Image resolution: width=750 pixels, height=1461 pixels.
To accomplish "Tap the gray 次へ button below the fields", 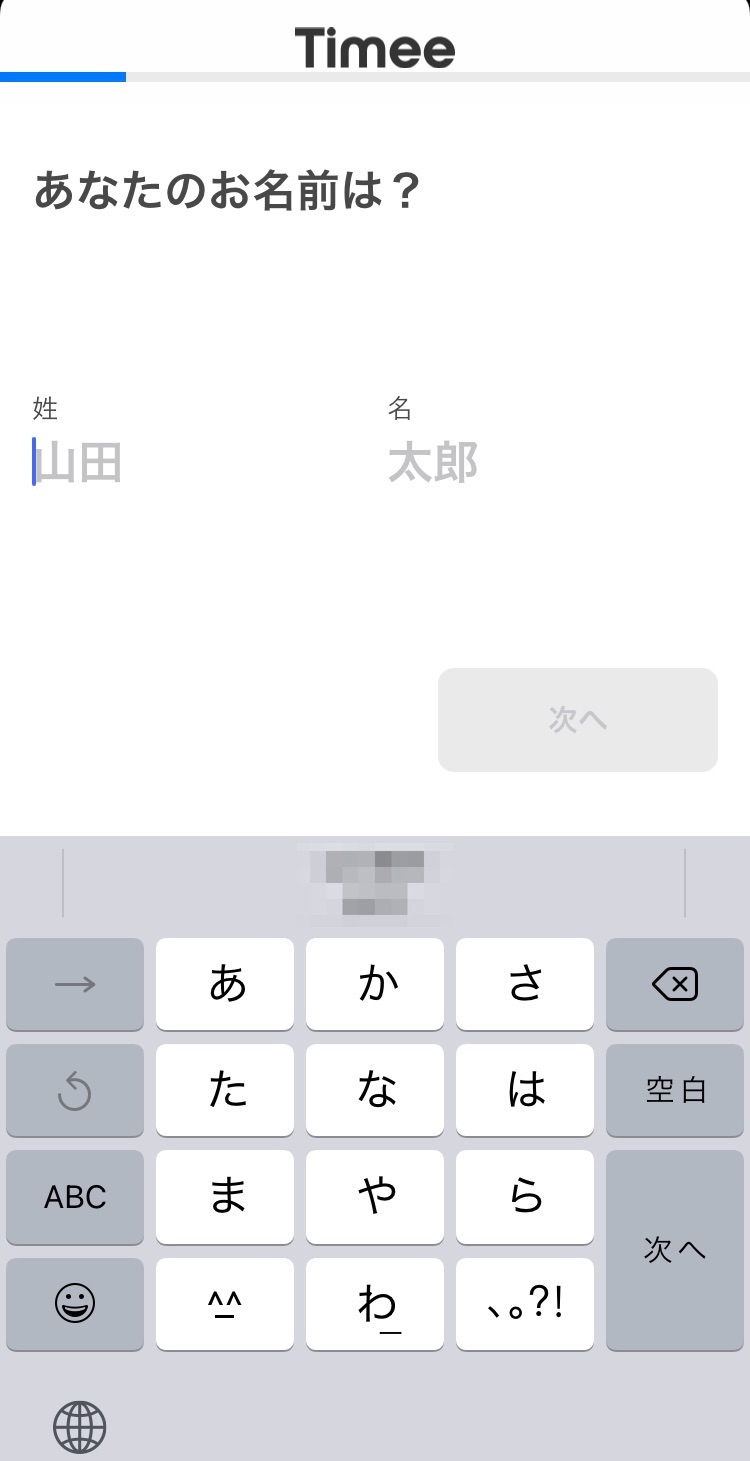I will (x=577, y=719).
